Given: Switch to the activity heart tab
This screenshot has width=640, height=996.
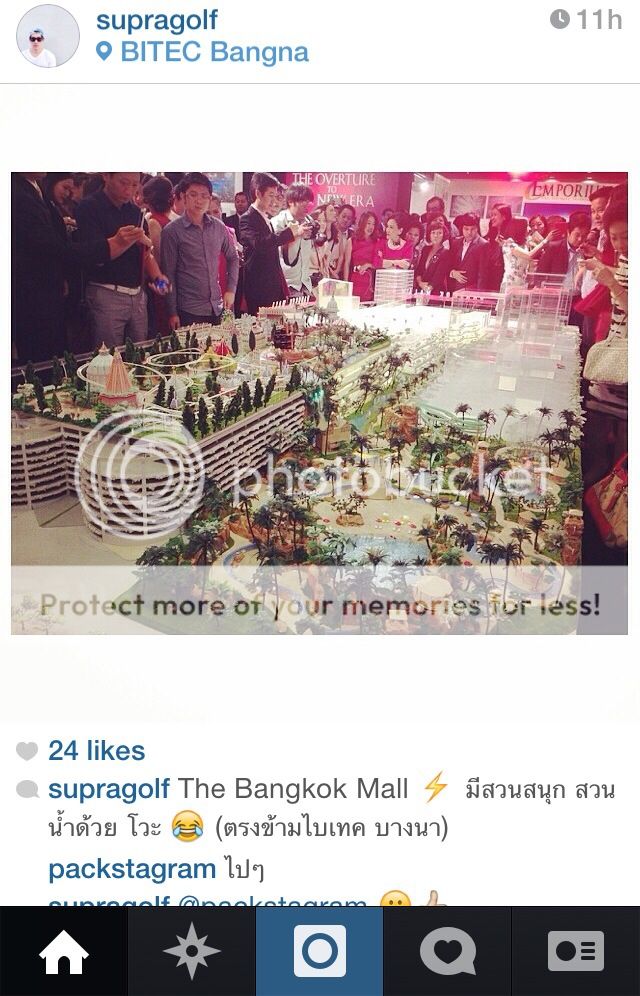Looking at the screenshot, I should [447, 951].
